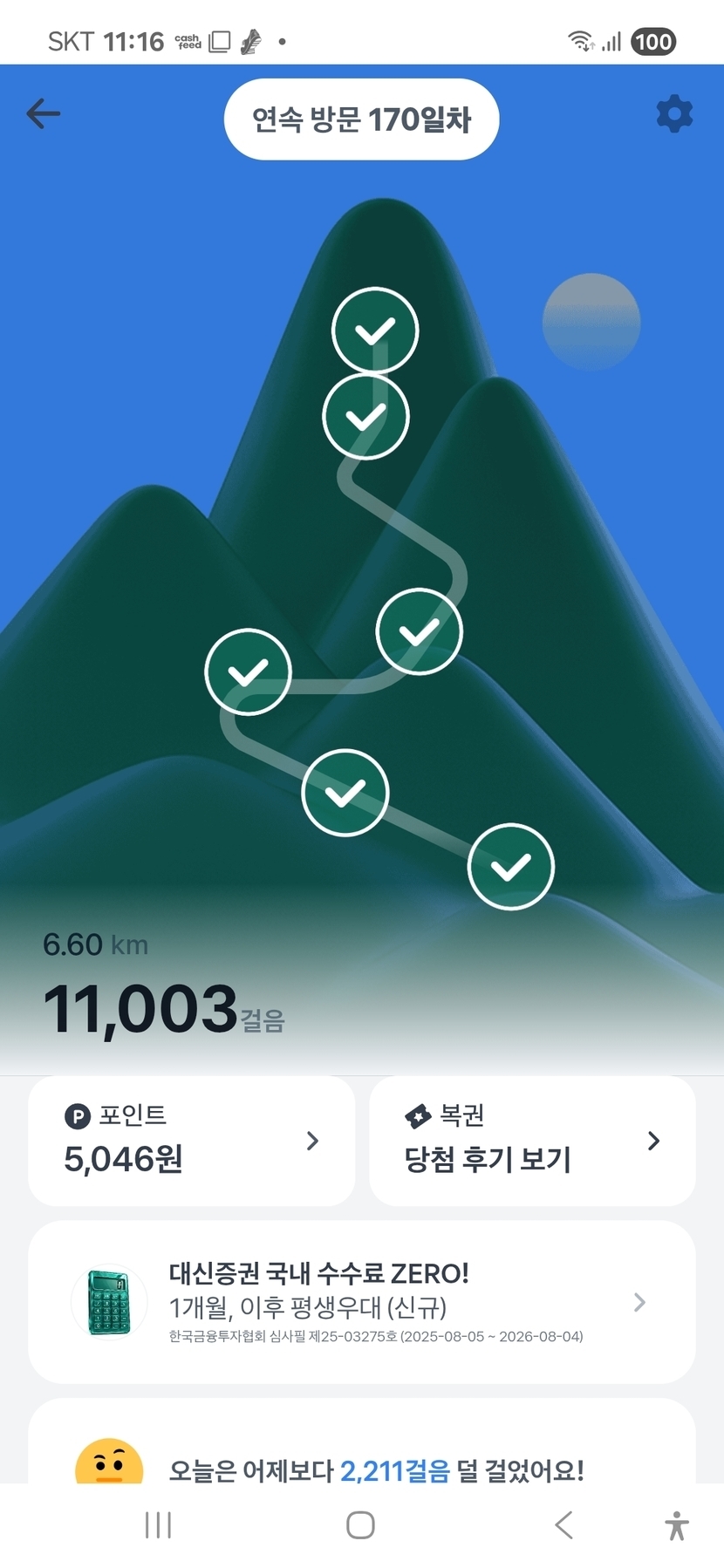Open the settings gear
Viewport: 724px width, 1568px height.
(x=673, y=114)
